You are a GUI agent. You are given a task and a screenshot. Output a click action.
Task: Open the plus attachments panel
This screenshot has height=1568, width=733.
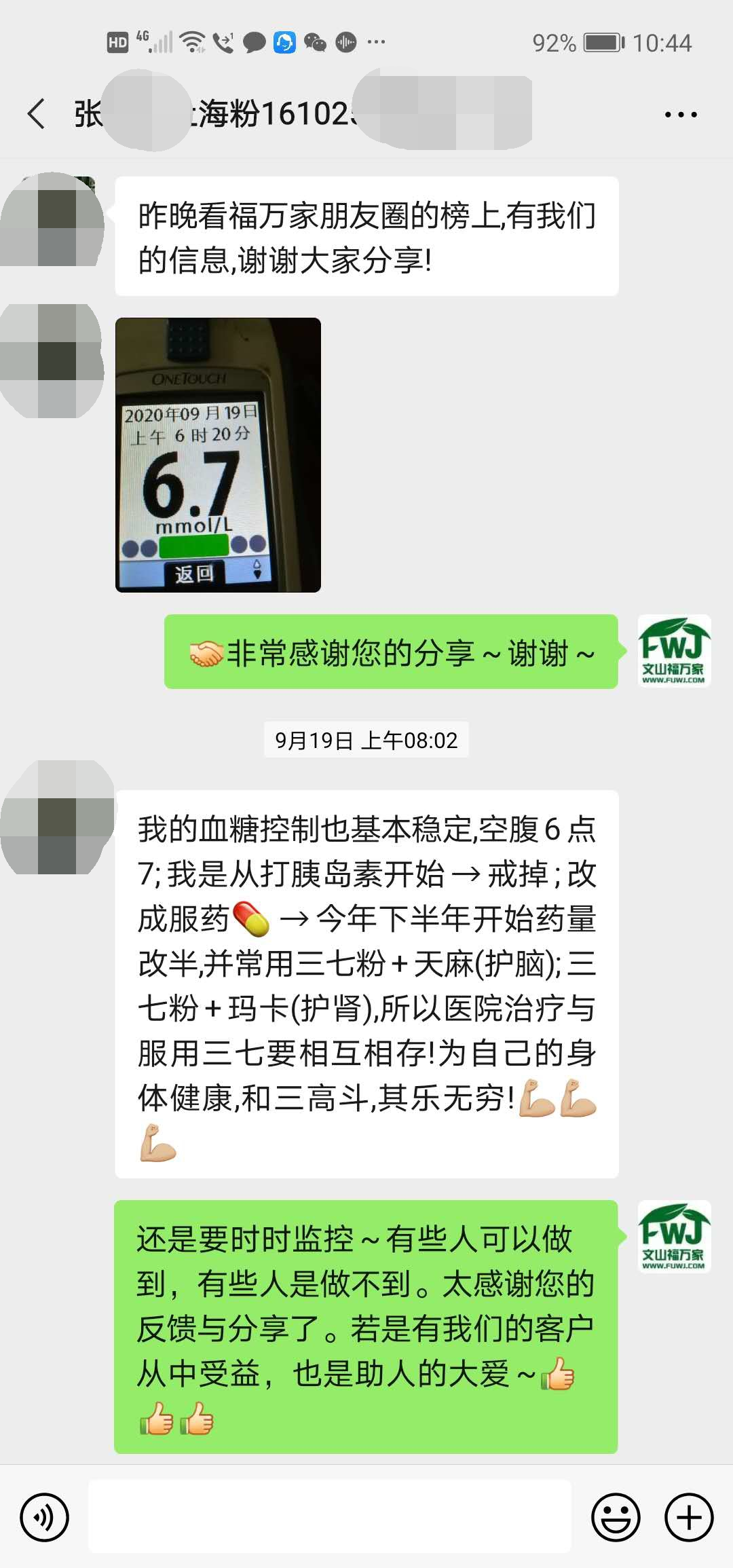click(688, 1517)
